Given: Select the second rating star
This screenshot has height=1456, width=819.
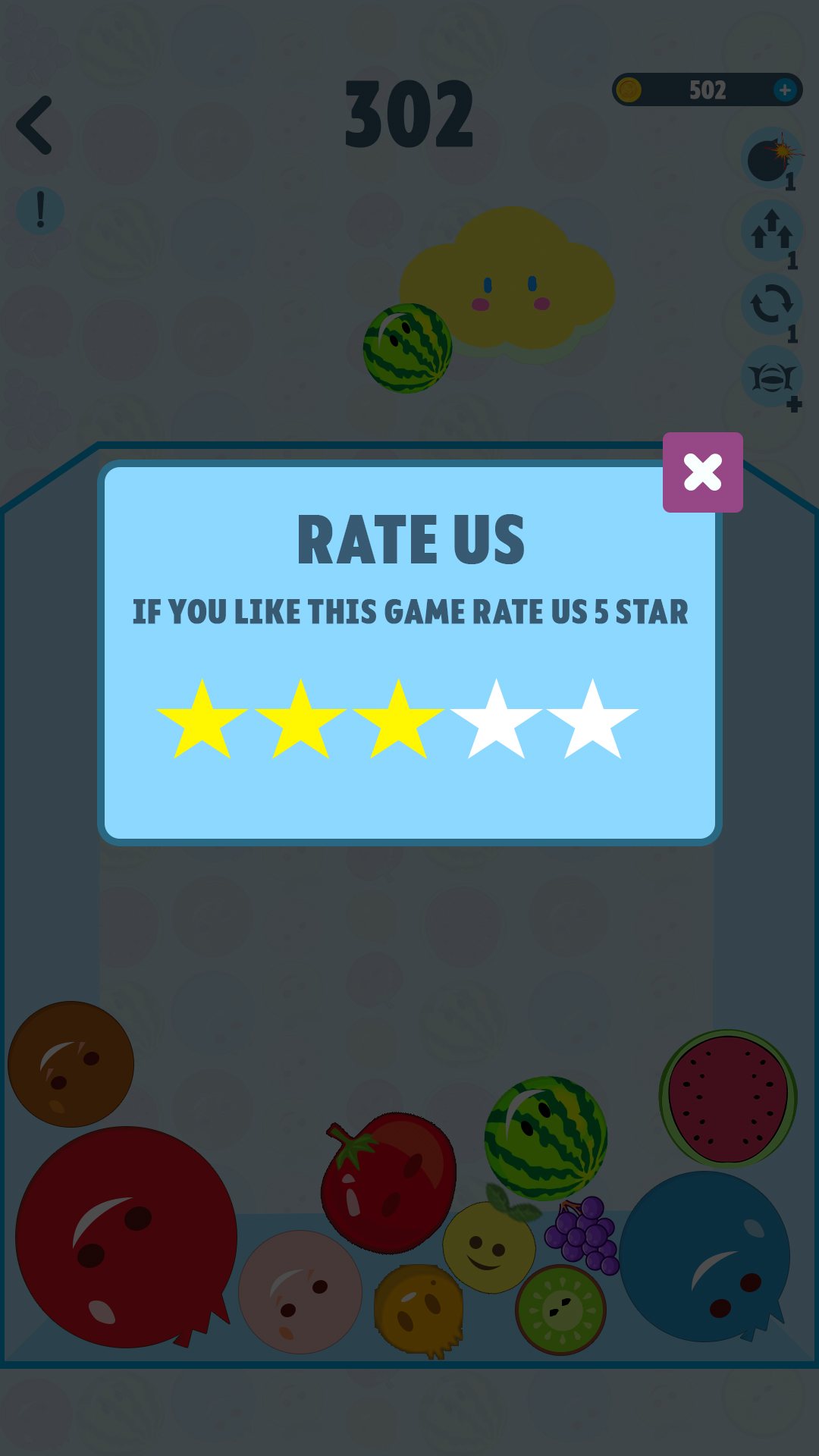Looking at the screenshot, I should 300,721.
